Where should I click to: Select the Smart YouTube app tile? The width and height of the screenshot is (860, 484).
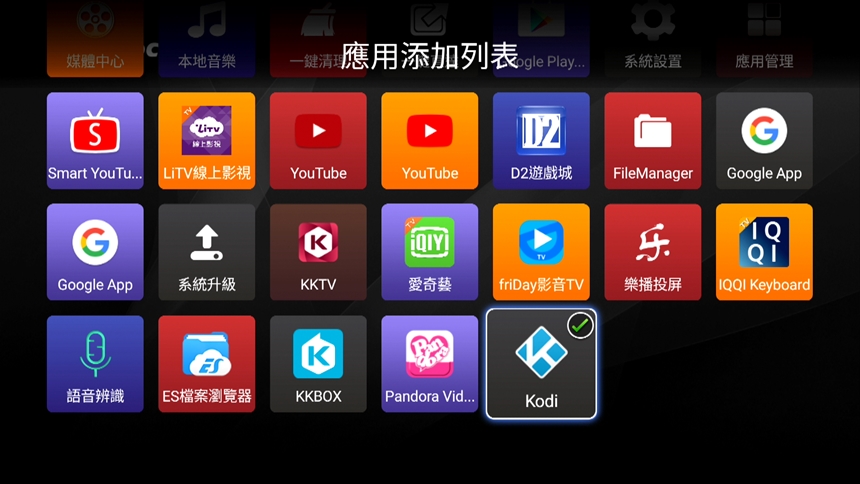coord(95,141)
